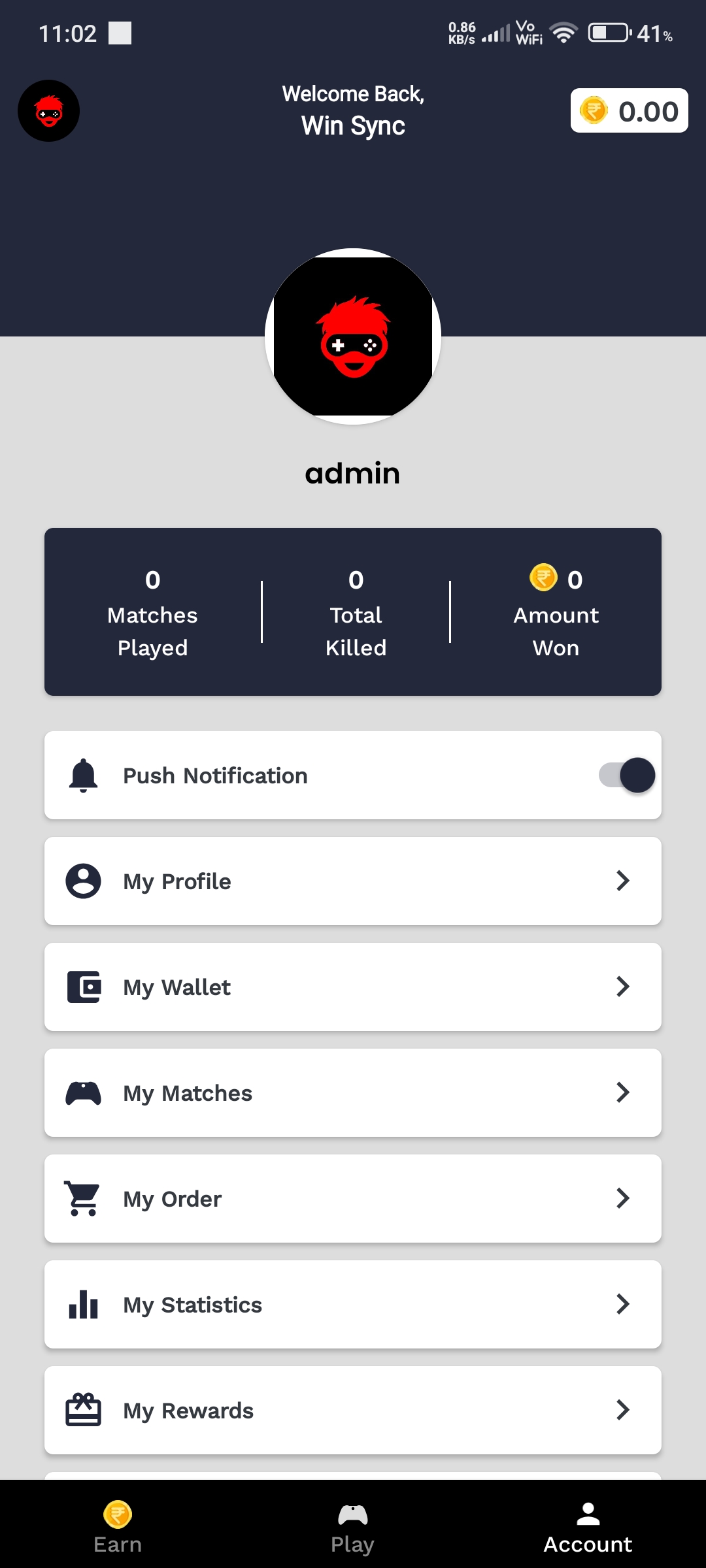This screenshot has height=1568, width=706.
Task: Open the Play tab at bottom center
Action: 353,1522
